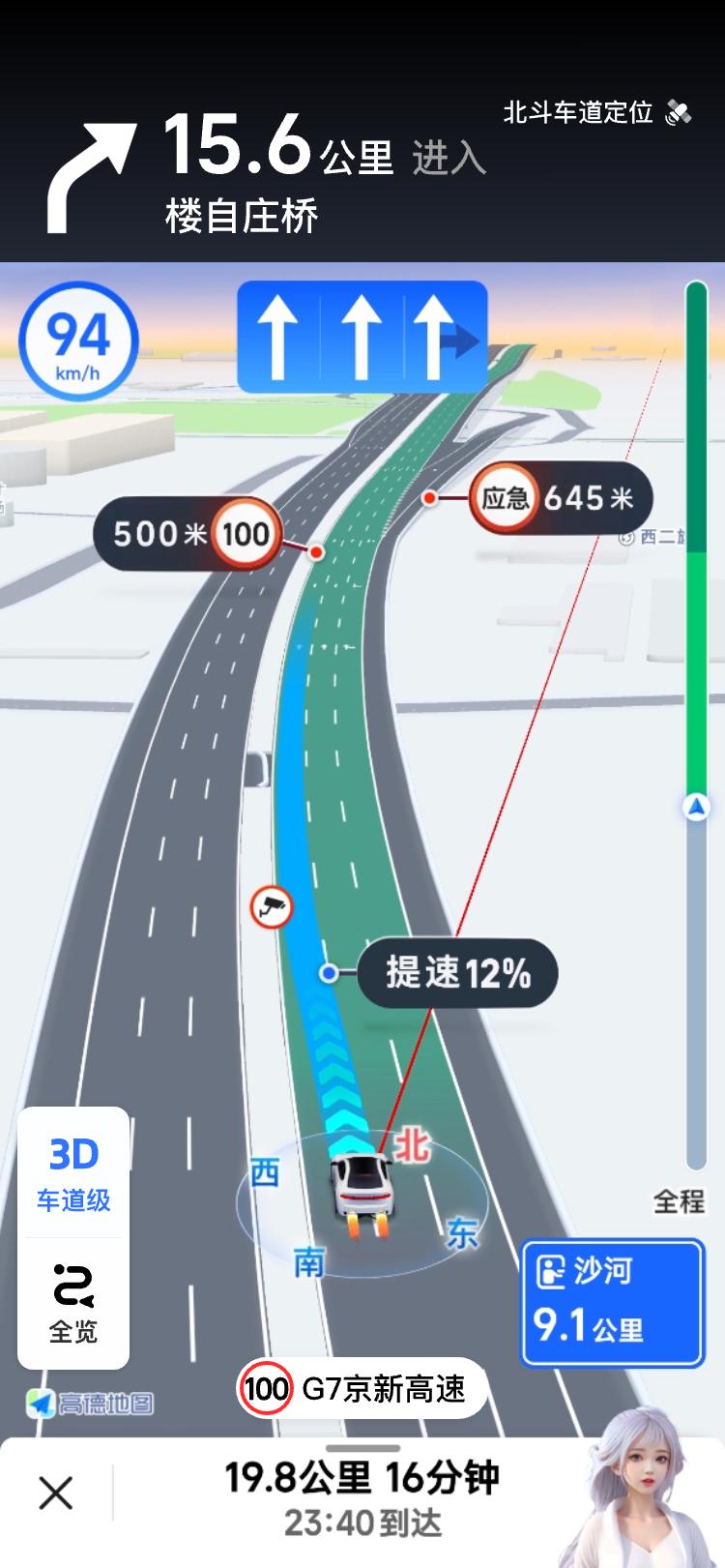Open the 沙河 service area card

613,1302
